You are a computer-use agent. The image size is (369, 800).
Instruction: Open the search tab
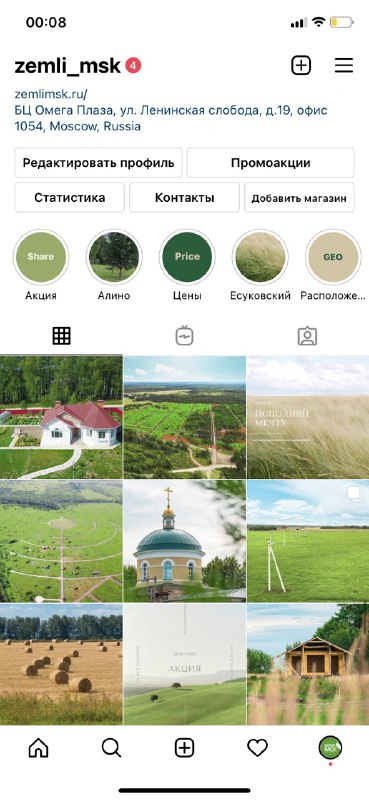click(x=111, y=748)
